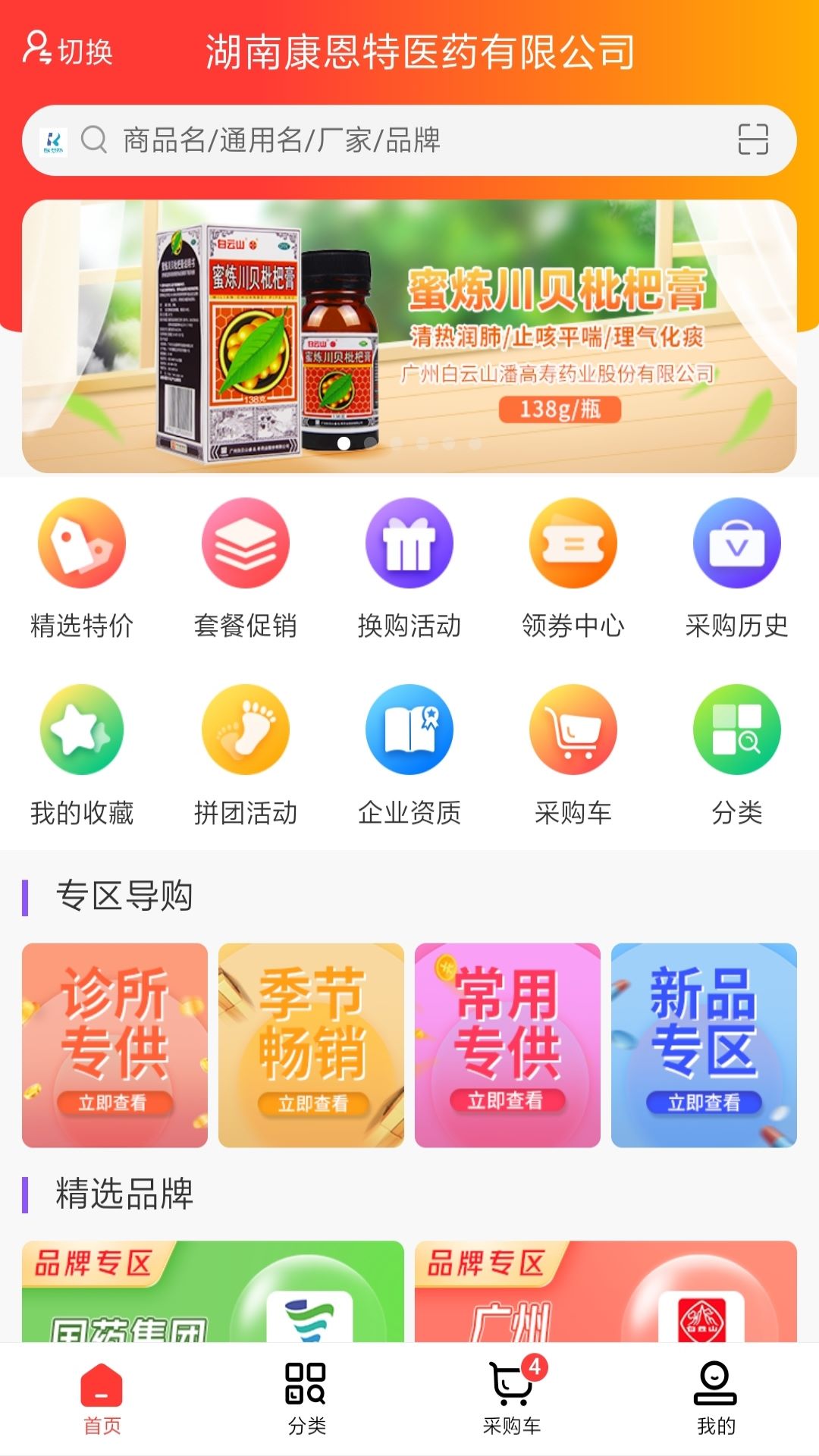
Task: Open the 常用专供 zone card
Action: point(507,1045)
